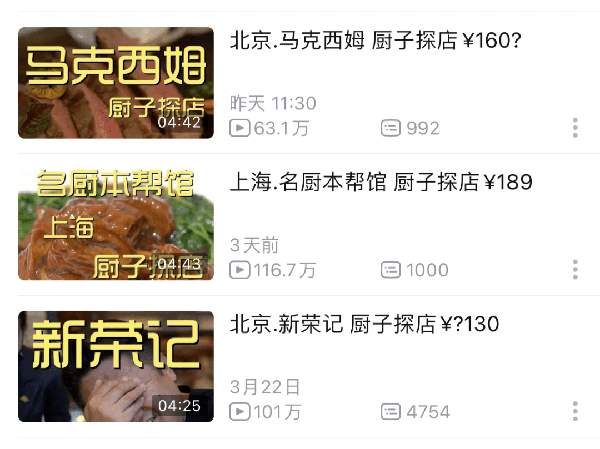Play the 名厨本帮馆 video thumbnail
600x449 pixels.
pyautogui.click(x=116, y=225)
